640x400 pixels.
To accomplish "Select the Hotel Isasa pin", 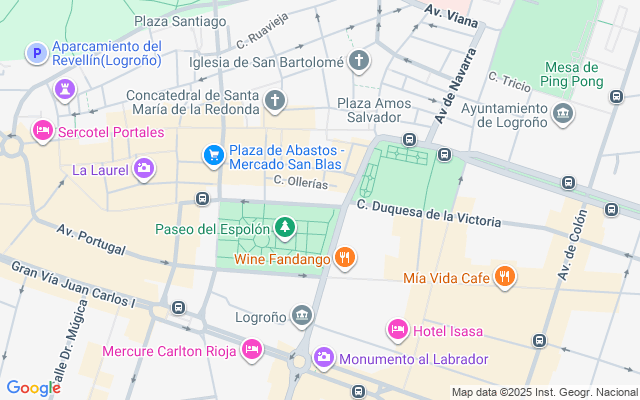I will pyautogui.click(x=397, y=331).
